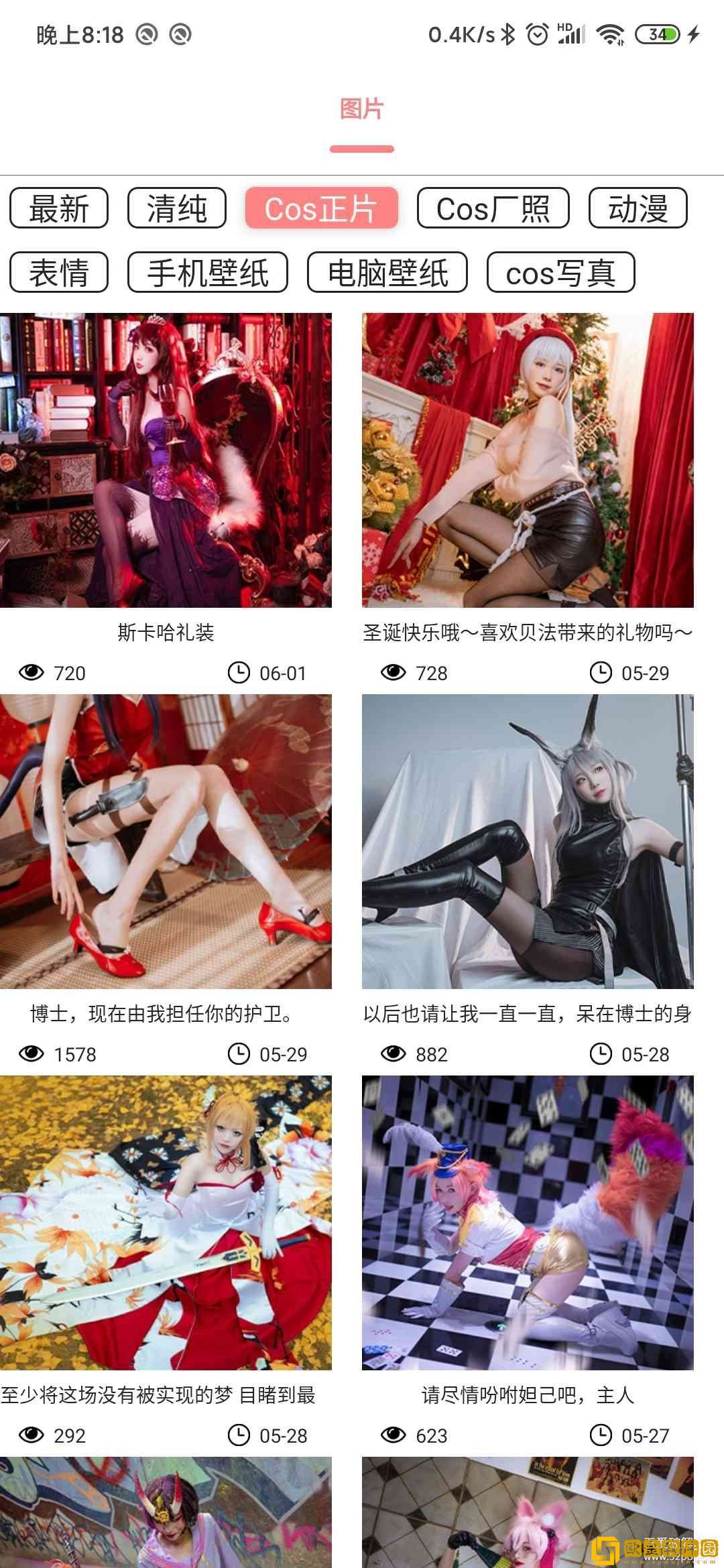Click the clock icon beside 05-28 date
The width and height of the screenshot is (724, 1568).
(x=602, y=1054)
